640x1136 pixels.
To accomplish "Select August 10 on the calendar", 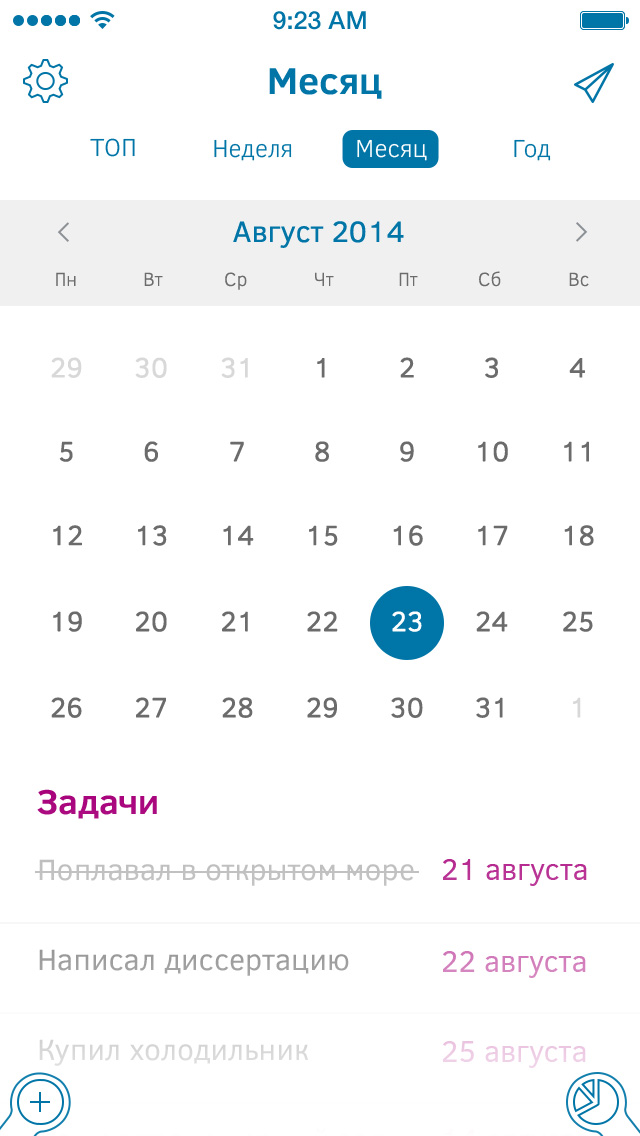I will click(492, 452).
